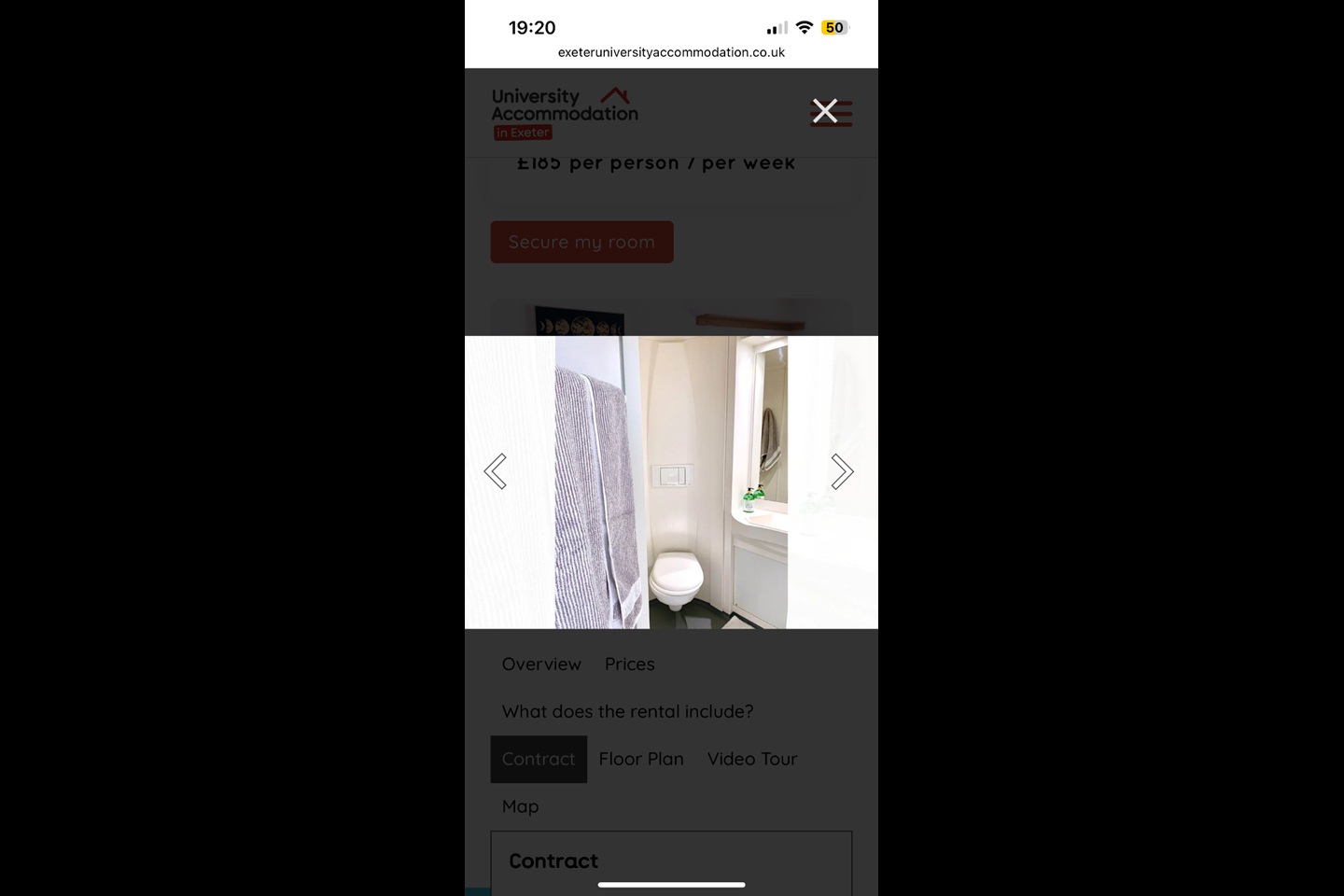
Task: Open the Video Tour tab
Action: click(x=751, y=759)
